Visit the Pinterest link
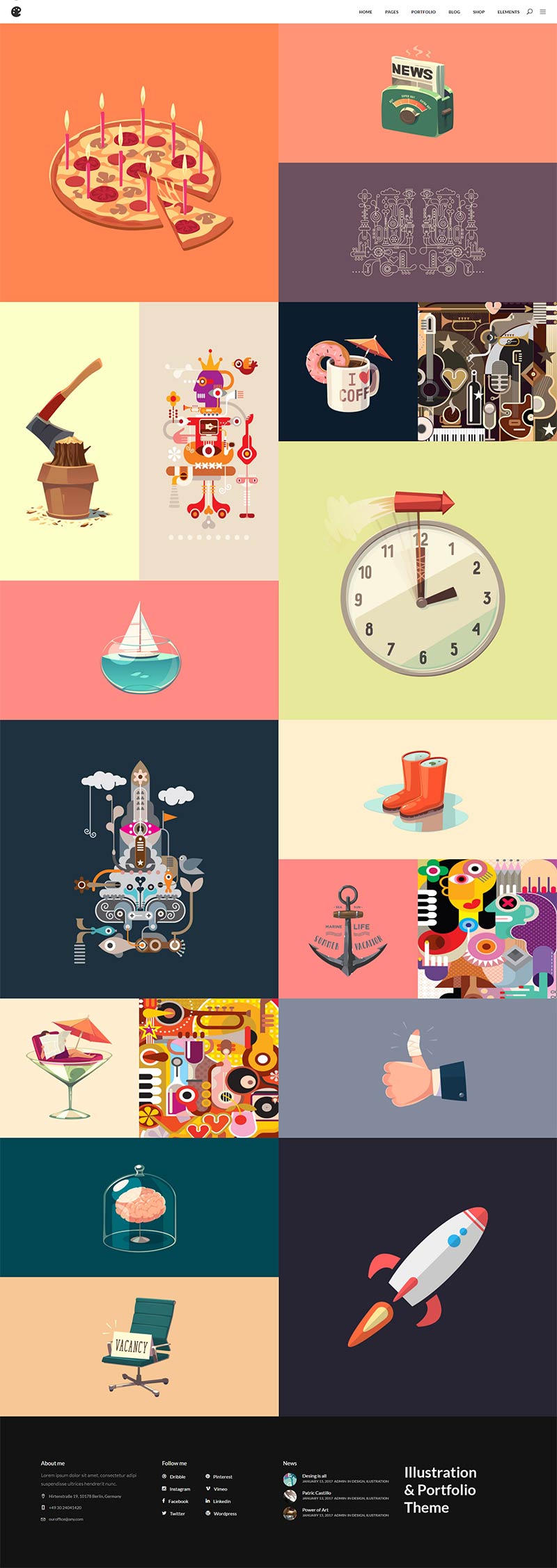The width and height of the screenshot is (557, 1568). pyautogui.click(x=223, y=1476)
